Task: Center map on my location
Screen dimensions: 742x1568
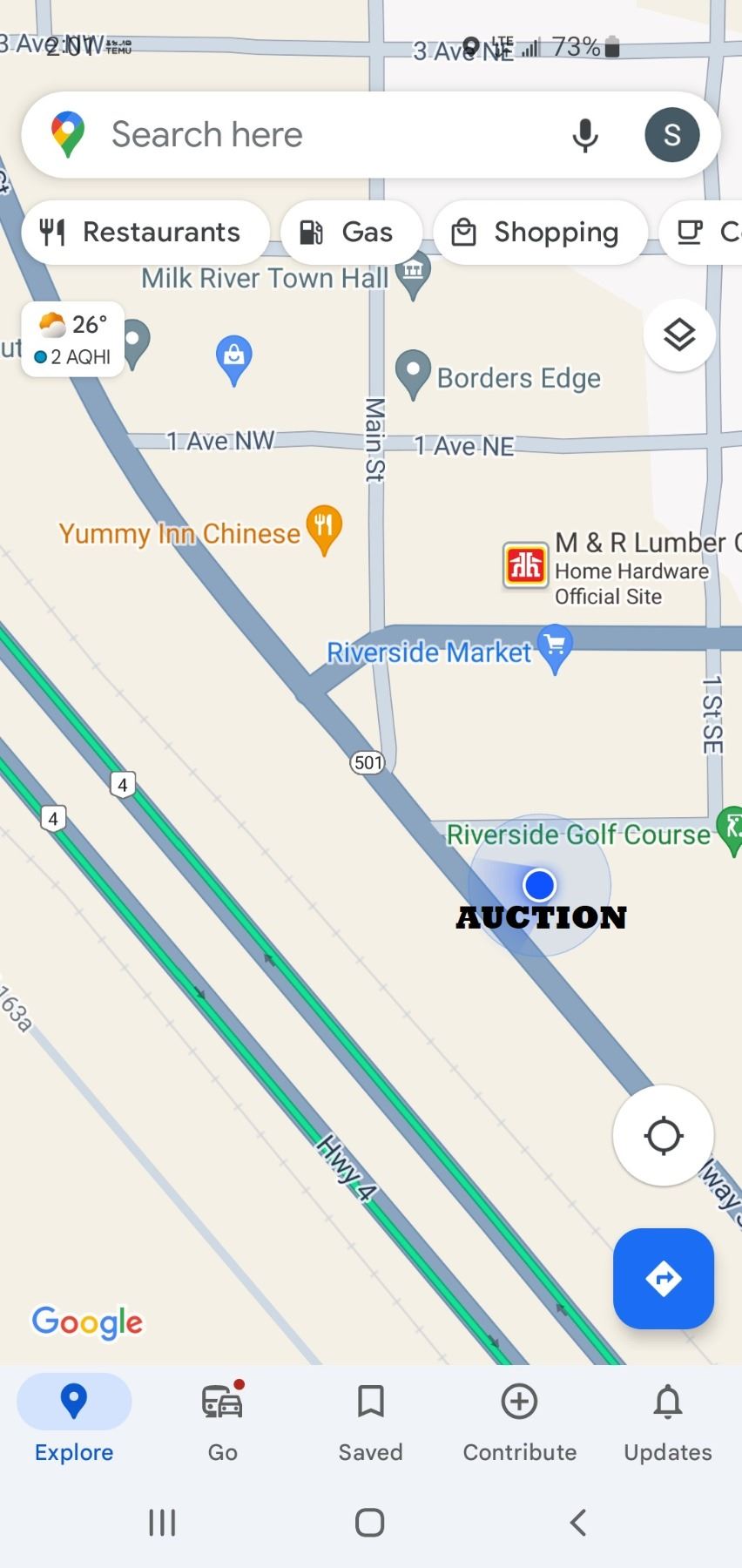Action: (x=664, y=1135)
